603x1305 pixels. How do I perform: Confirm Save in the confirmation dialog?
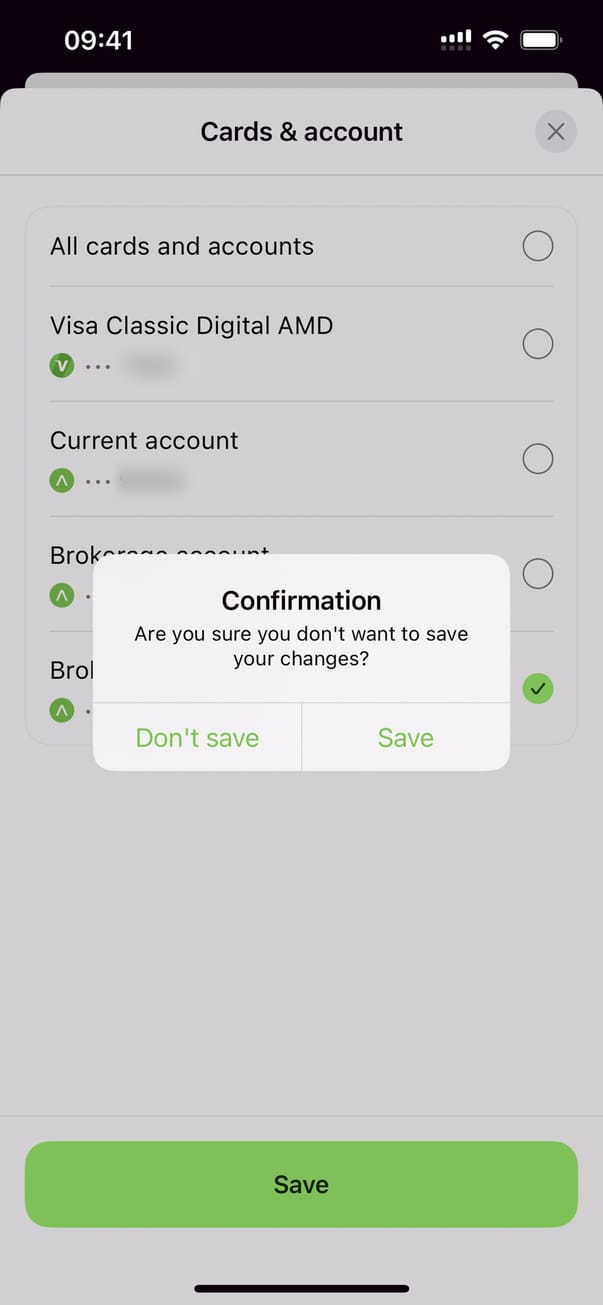pos(405,738)
